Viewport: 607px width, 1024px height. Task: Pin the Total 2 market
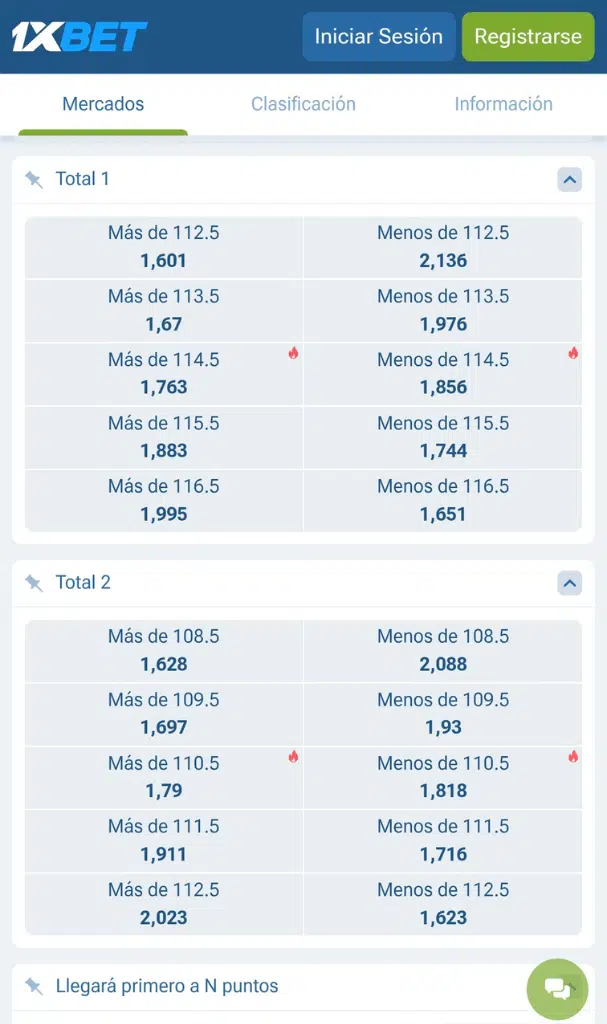(x=34, y=583)
